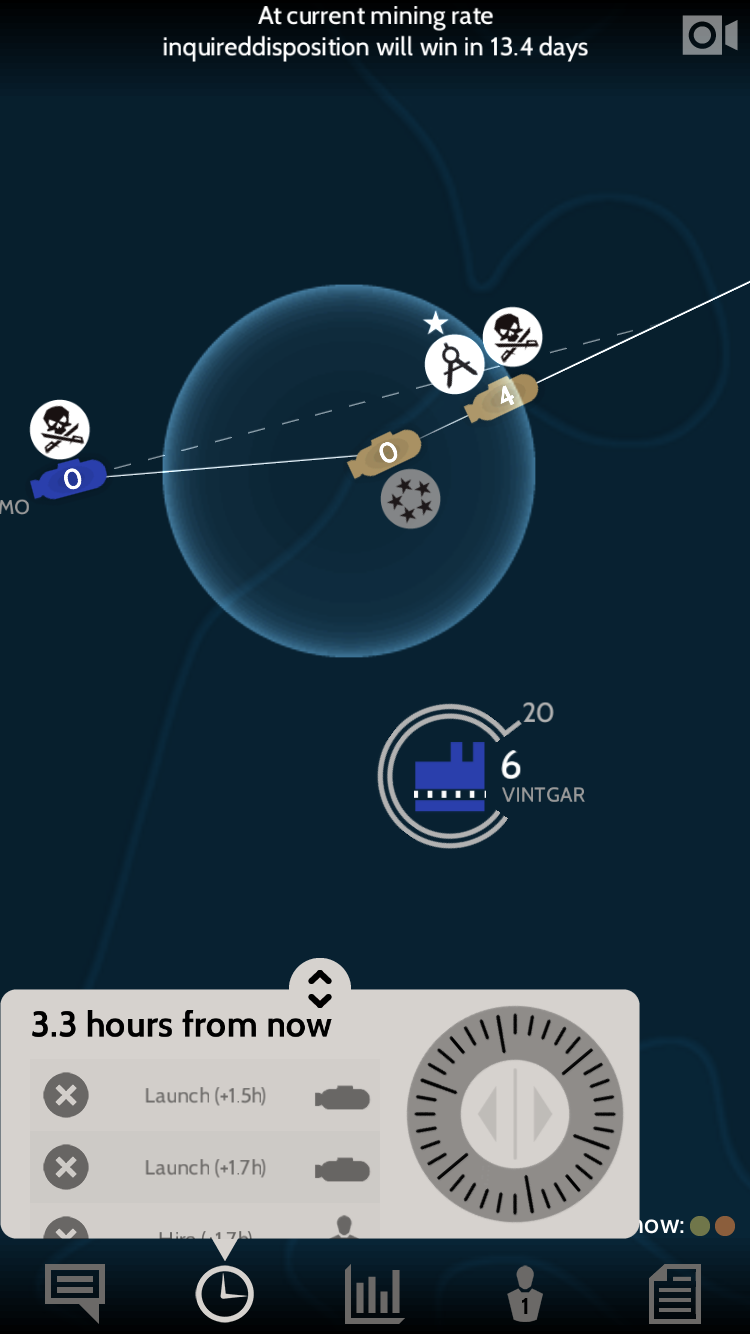Open the clock time machine tab

224,1294
